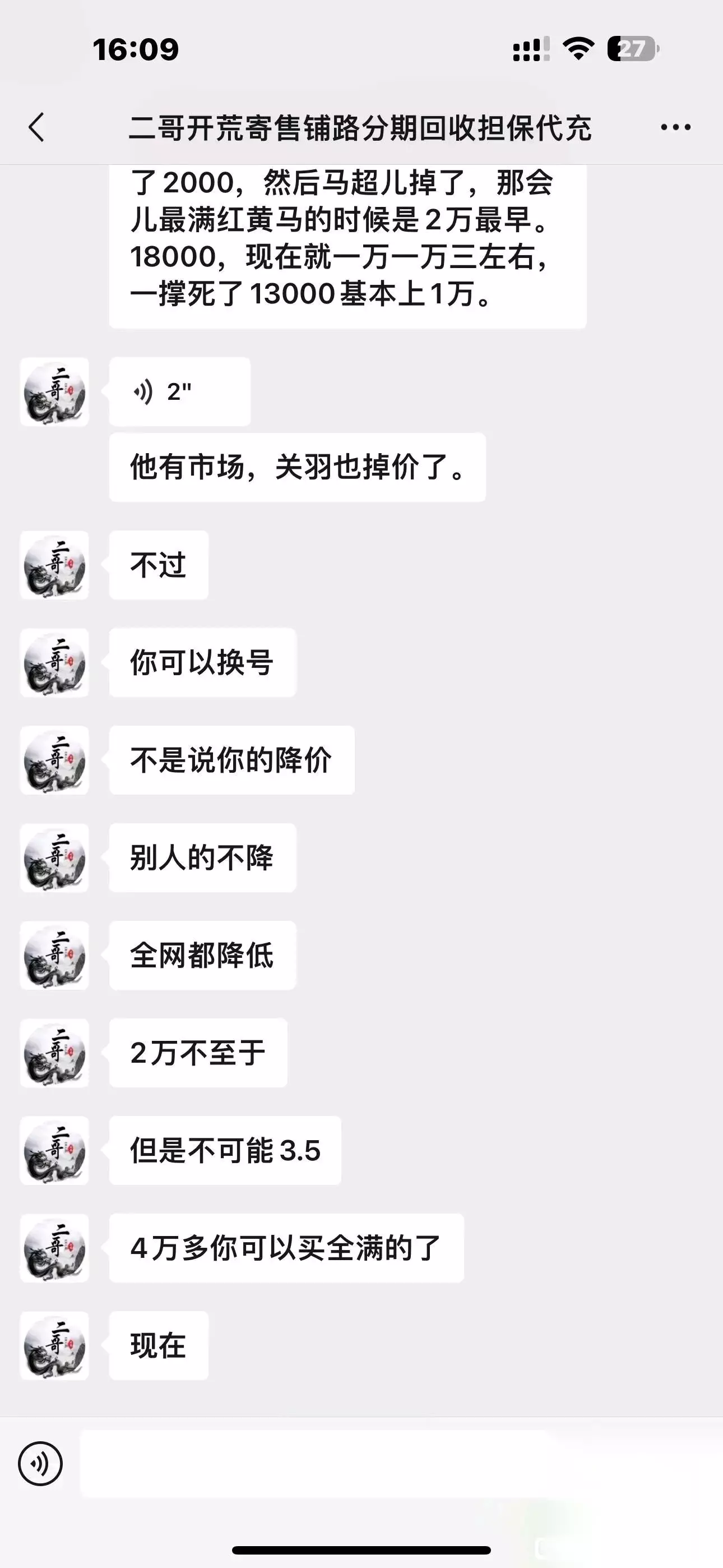
Task: Open the three-dot chat menu
Action: 675,127
